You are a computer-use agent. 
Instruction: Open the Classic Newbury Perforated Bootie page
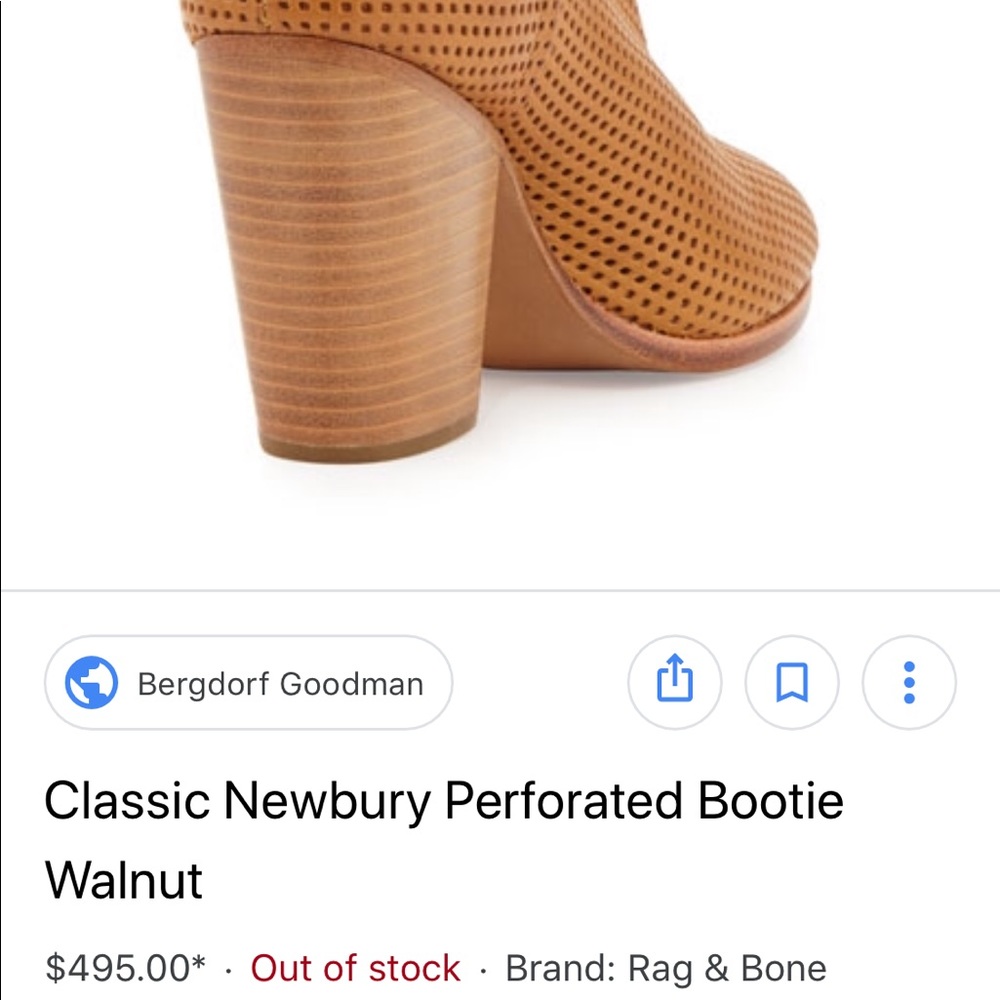click(444, 802)
